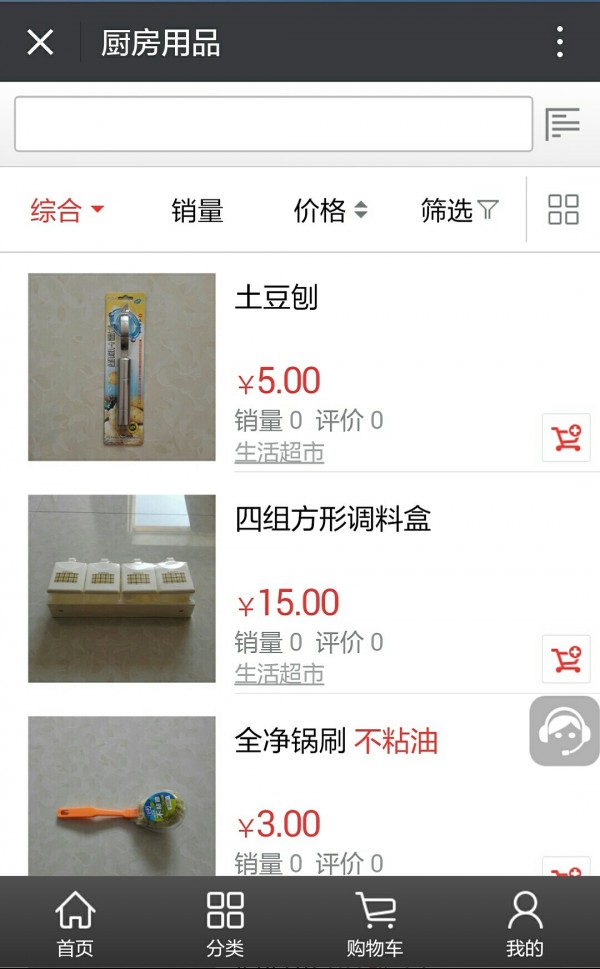The image size is (600, 969).
Task: Add 土豆刨 to the cart
Action: pyautogui.click(x=566, y=438)
